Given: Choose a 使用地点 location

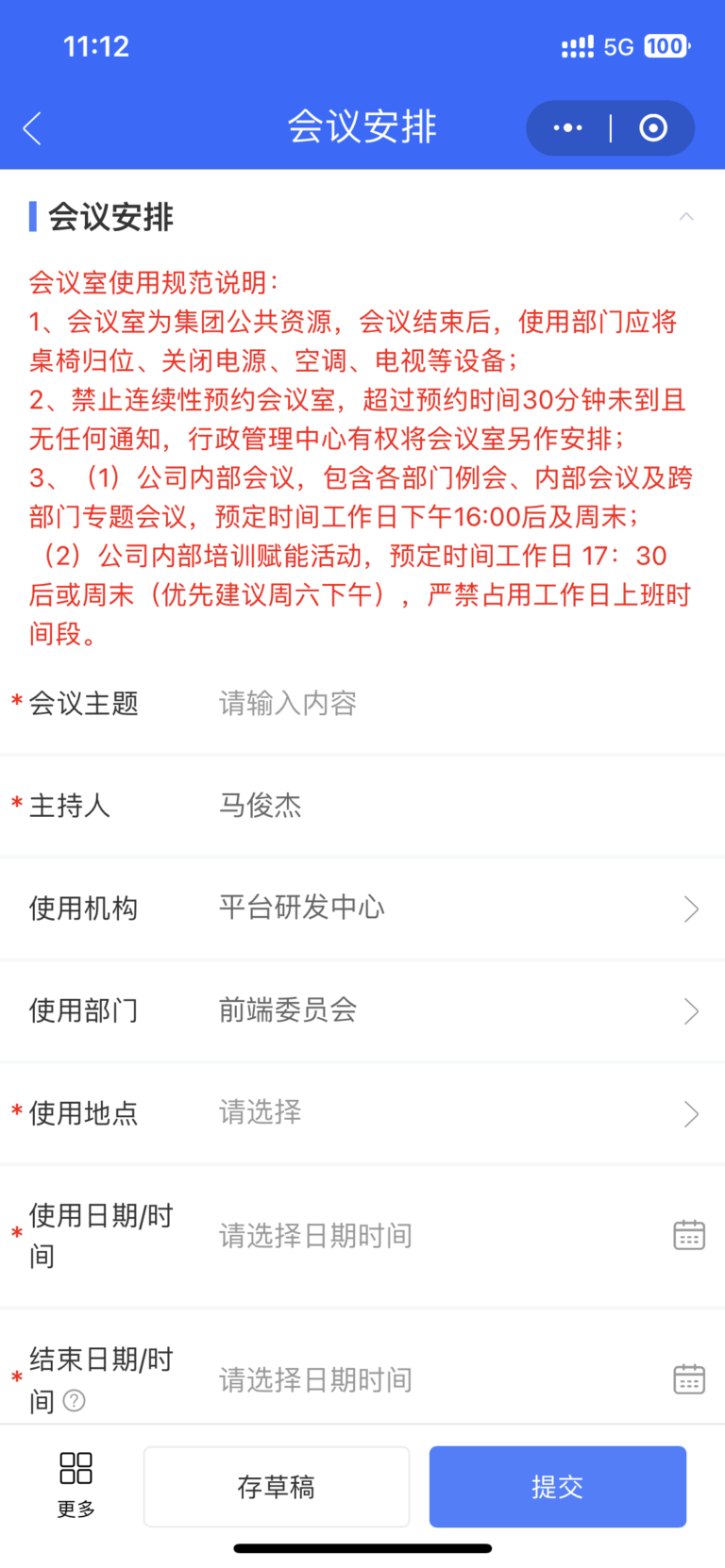Looking at the screenshot, I should [362, 1113].
